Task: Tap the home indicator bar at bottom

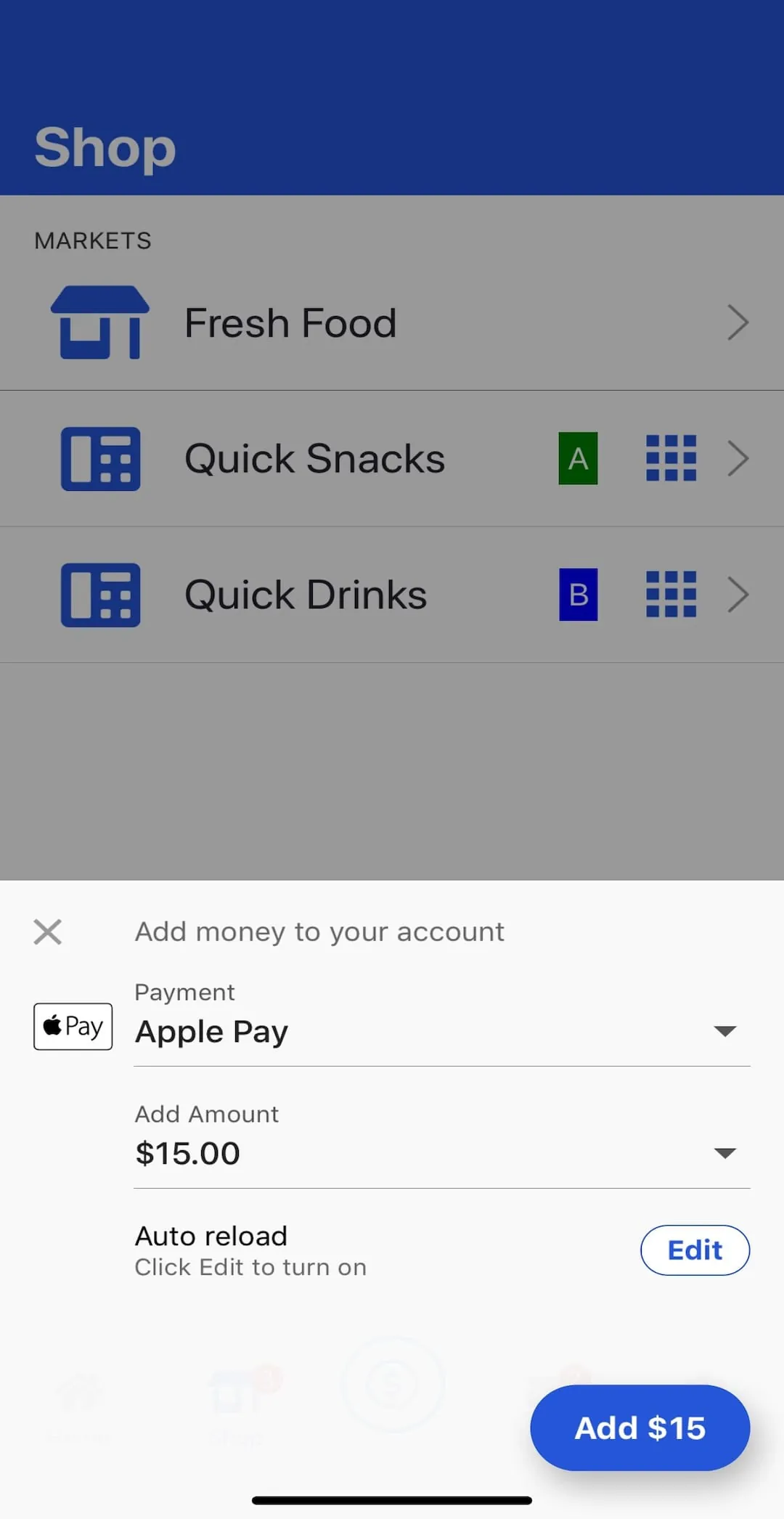Action: (x=392, y=1498)
